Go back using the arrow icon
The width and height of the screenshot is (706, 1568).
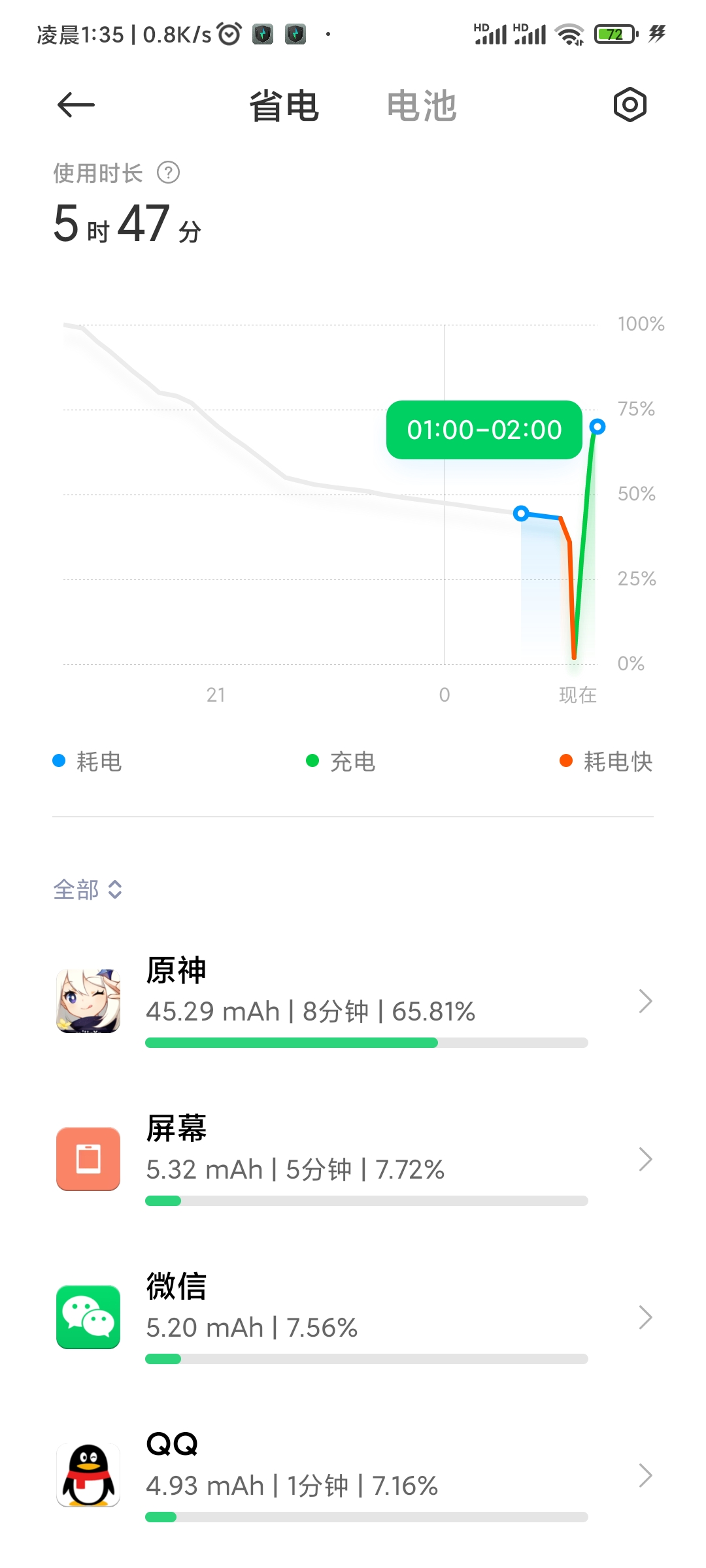coord(76,105)
